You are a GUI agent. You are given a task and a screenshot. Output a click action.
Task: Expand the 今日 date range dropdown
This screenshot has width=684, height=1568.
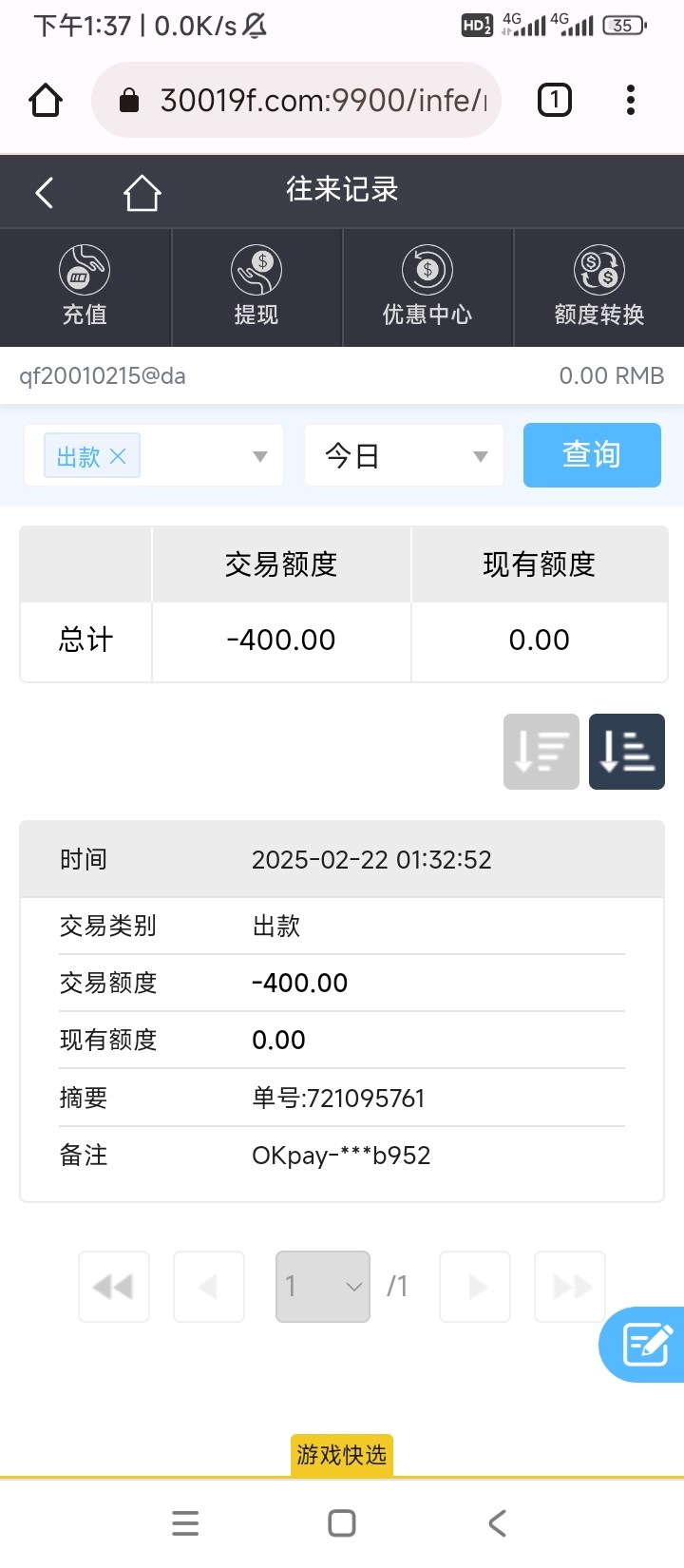pos(404,456)
